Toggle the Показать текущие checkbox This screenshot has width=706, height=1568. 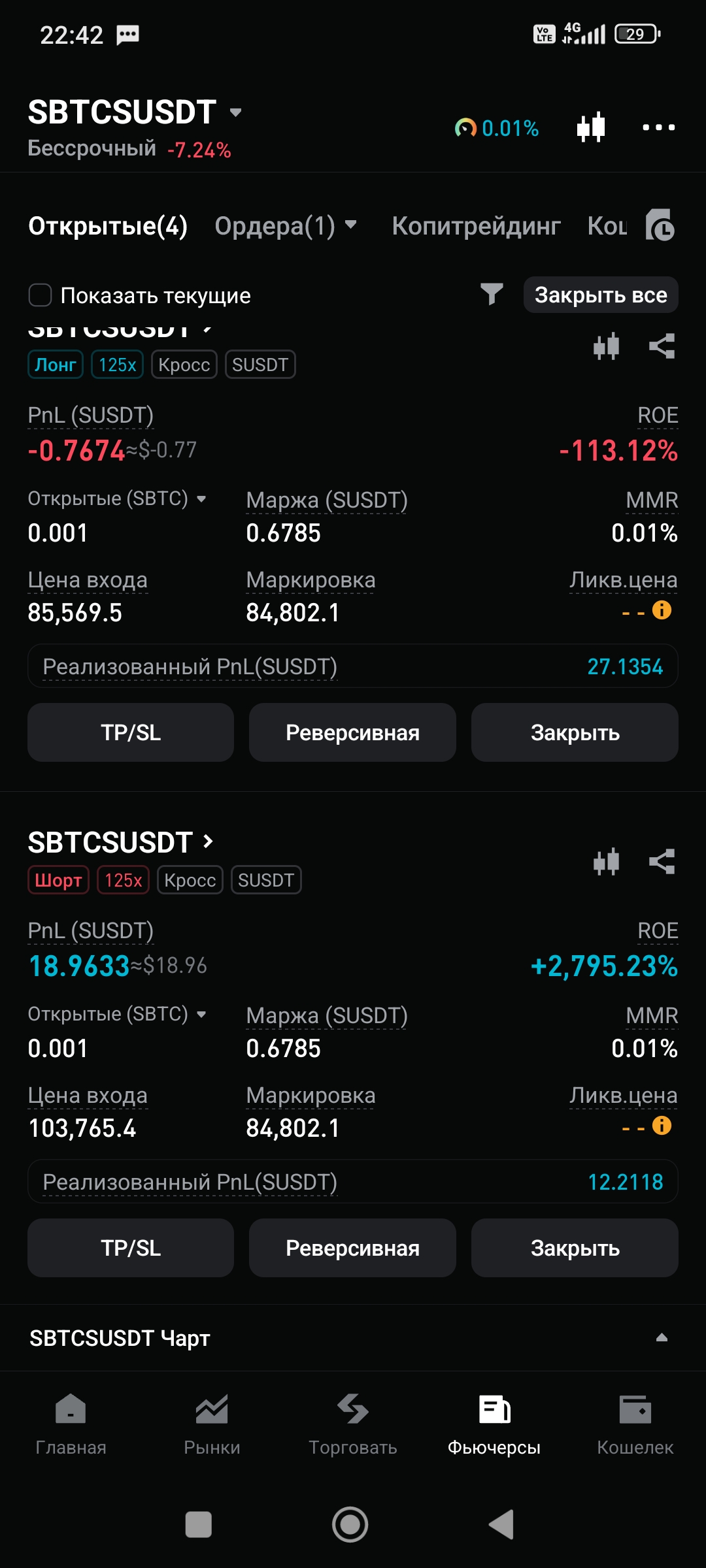click(41, 295)
